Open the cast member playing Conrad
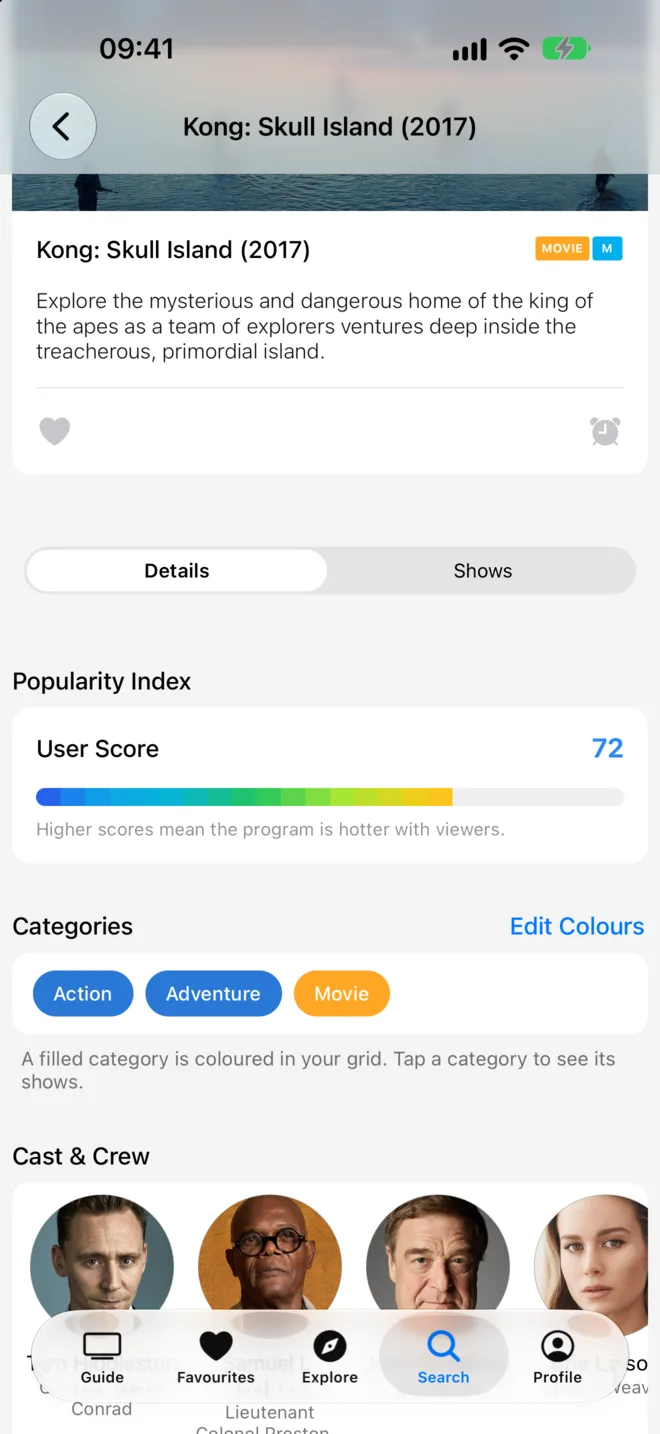This screenshot has width=660, height=1434. pyautogui.click(x=102, y=1266)
